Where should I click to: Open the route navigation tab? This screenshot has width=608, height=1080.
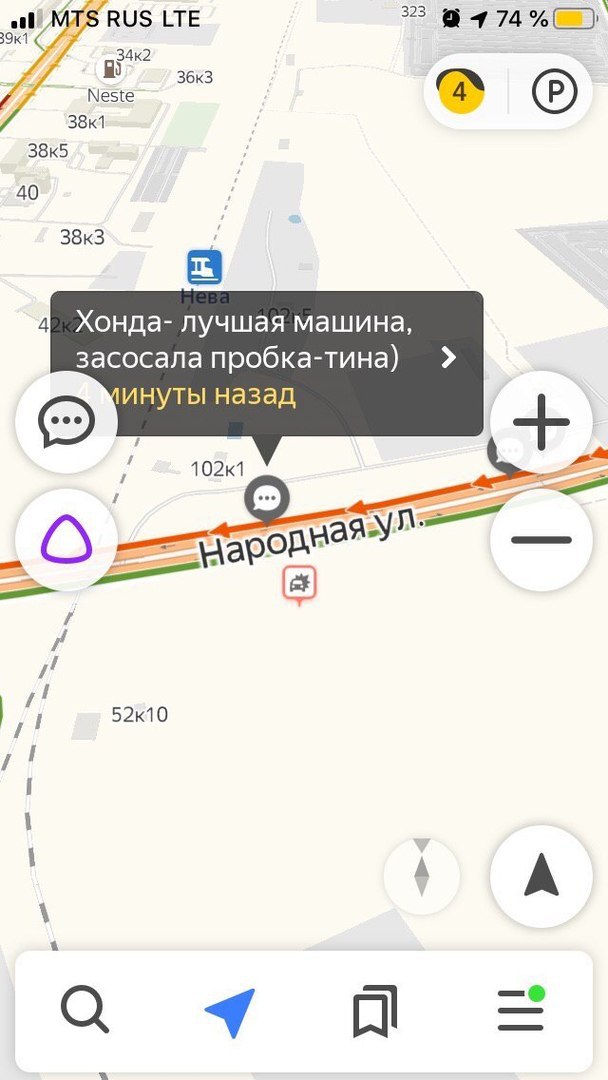click(230, 1011)
